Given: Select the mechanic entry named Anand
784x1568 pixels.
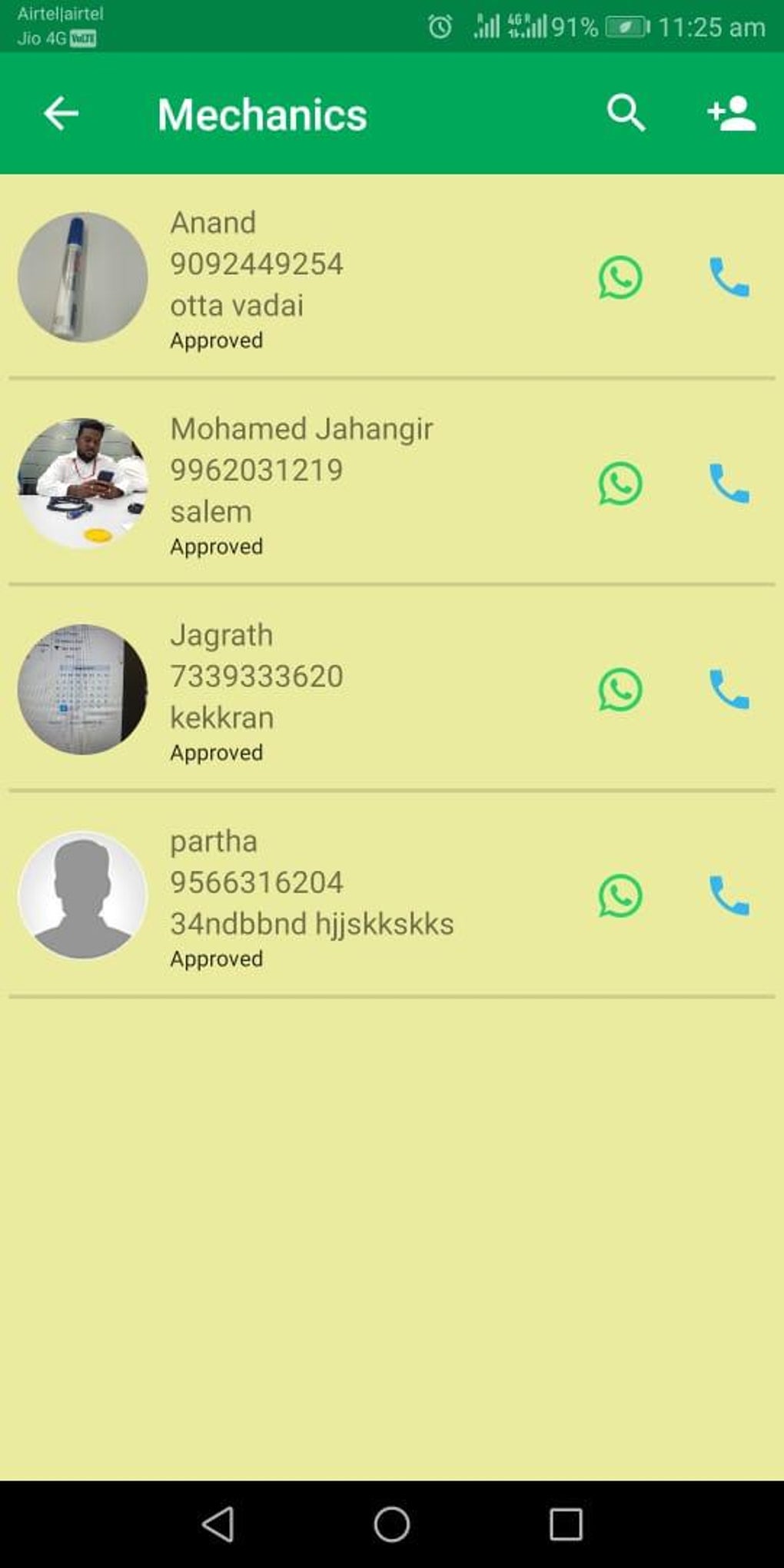Looking at the screenshot, I should pos(307,279).
